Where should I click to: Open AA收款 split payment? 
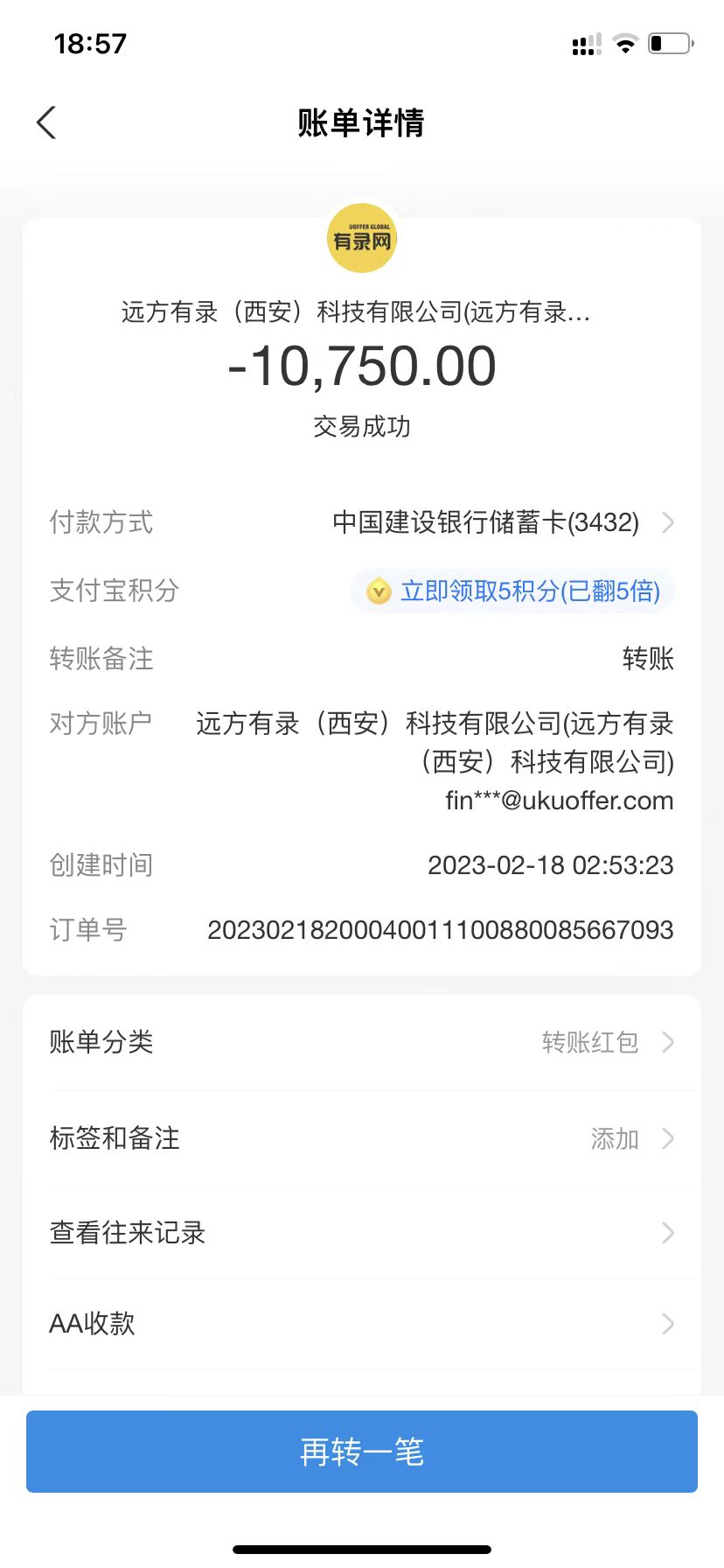tap(362, 1323)
